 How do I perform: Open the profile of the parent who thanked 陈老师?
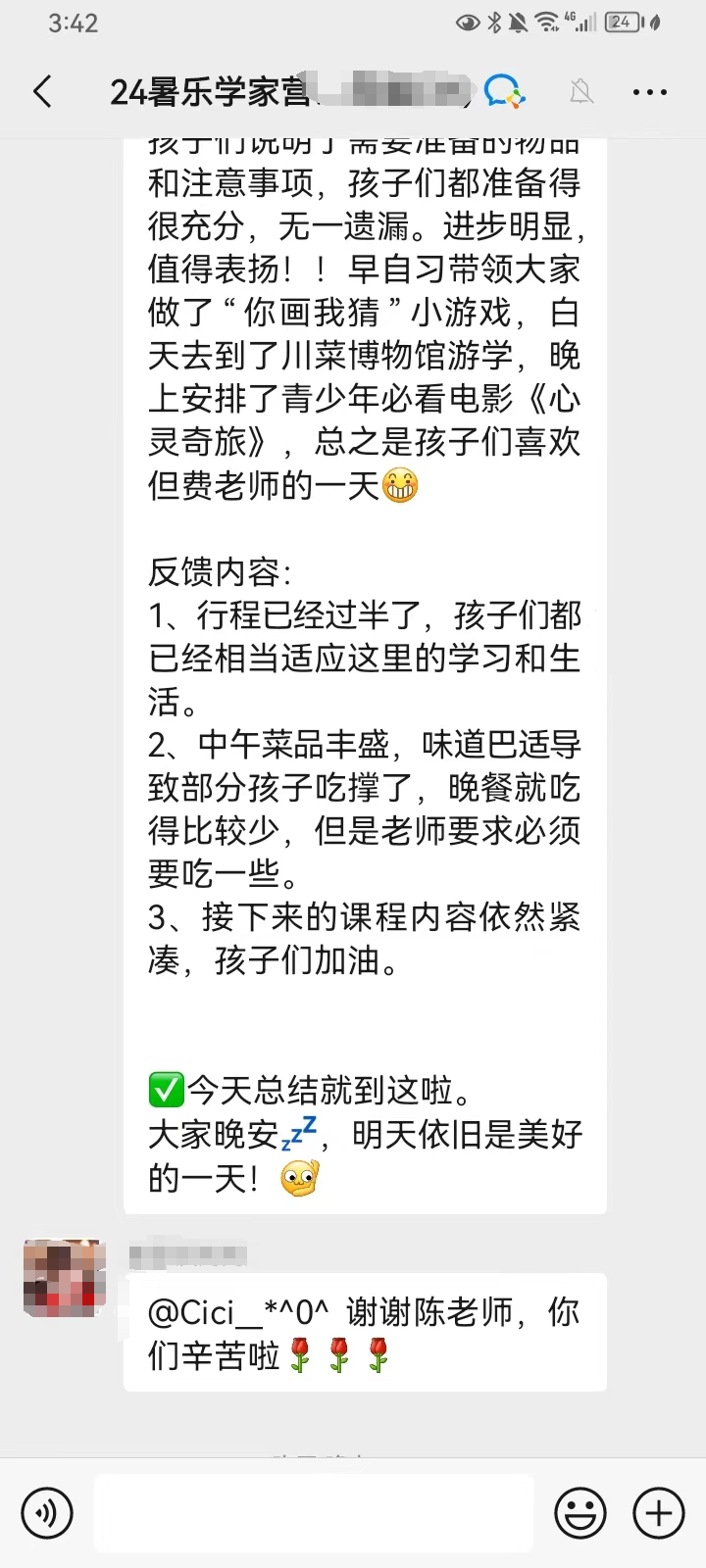tap(64, 1278)
